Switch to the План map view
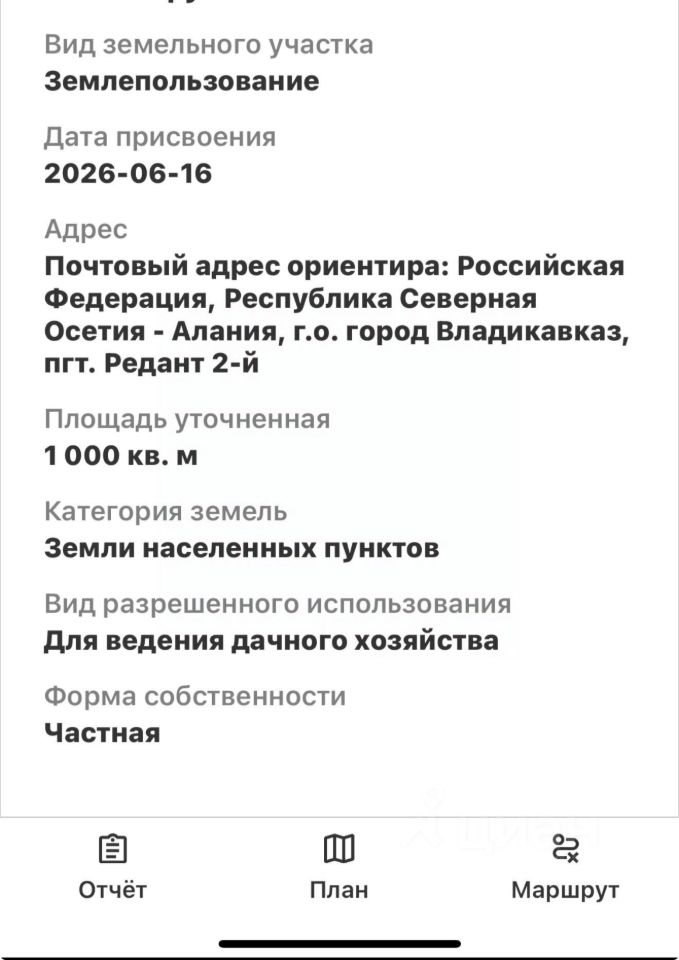This screenshot has height=960, width=679. pos(339,866)
